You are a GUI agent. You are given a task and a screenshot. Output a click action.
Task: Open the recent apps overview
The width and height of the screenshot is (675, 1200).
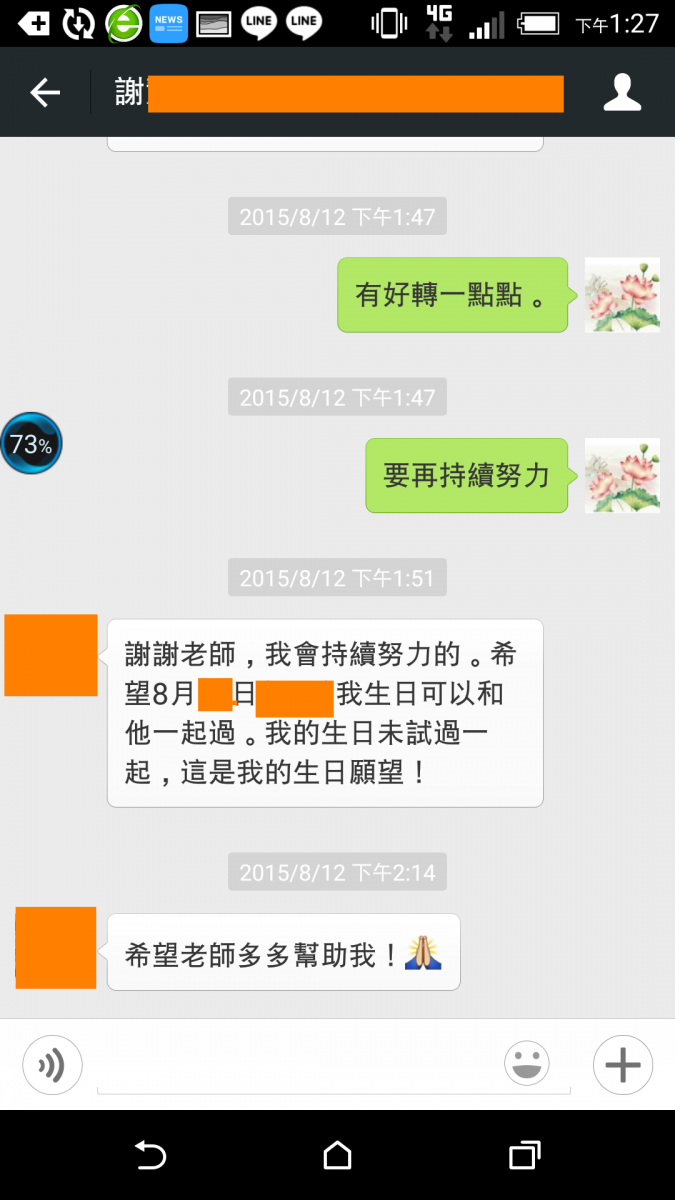point(524,1156)
